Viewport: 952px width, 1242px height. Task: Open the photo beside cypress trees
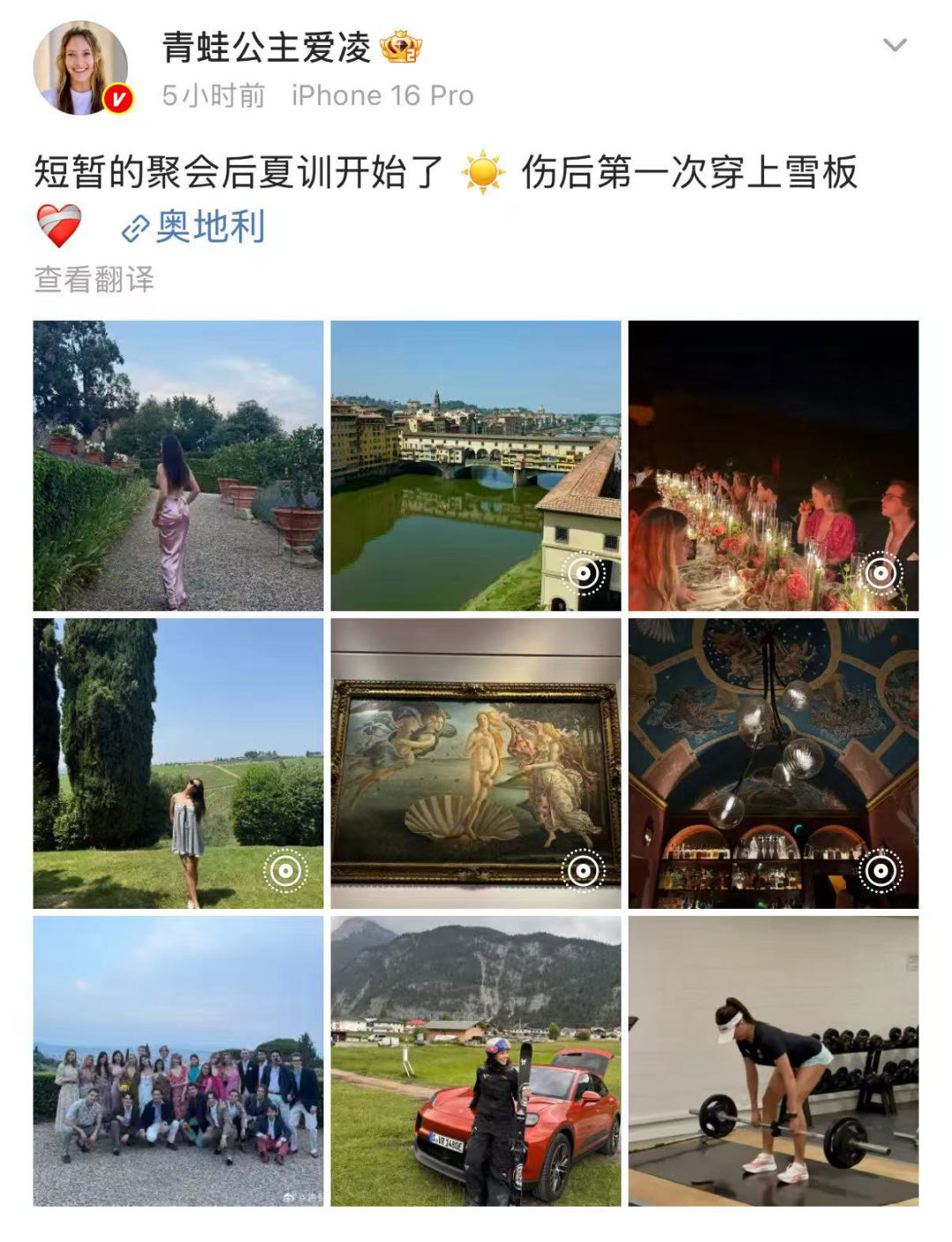tap(178, 763)
